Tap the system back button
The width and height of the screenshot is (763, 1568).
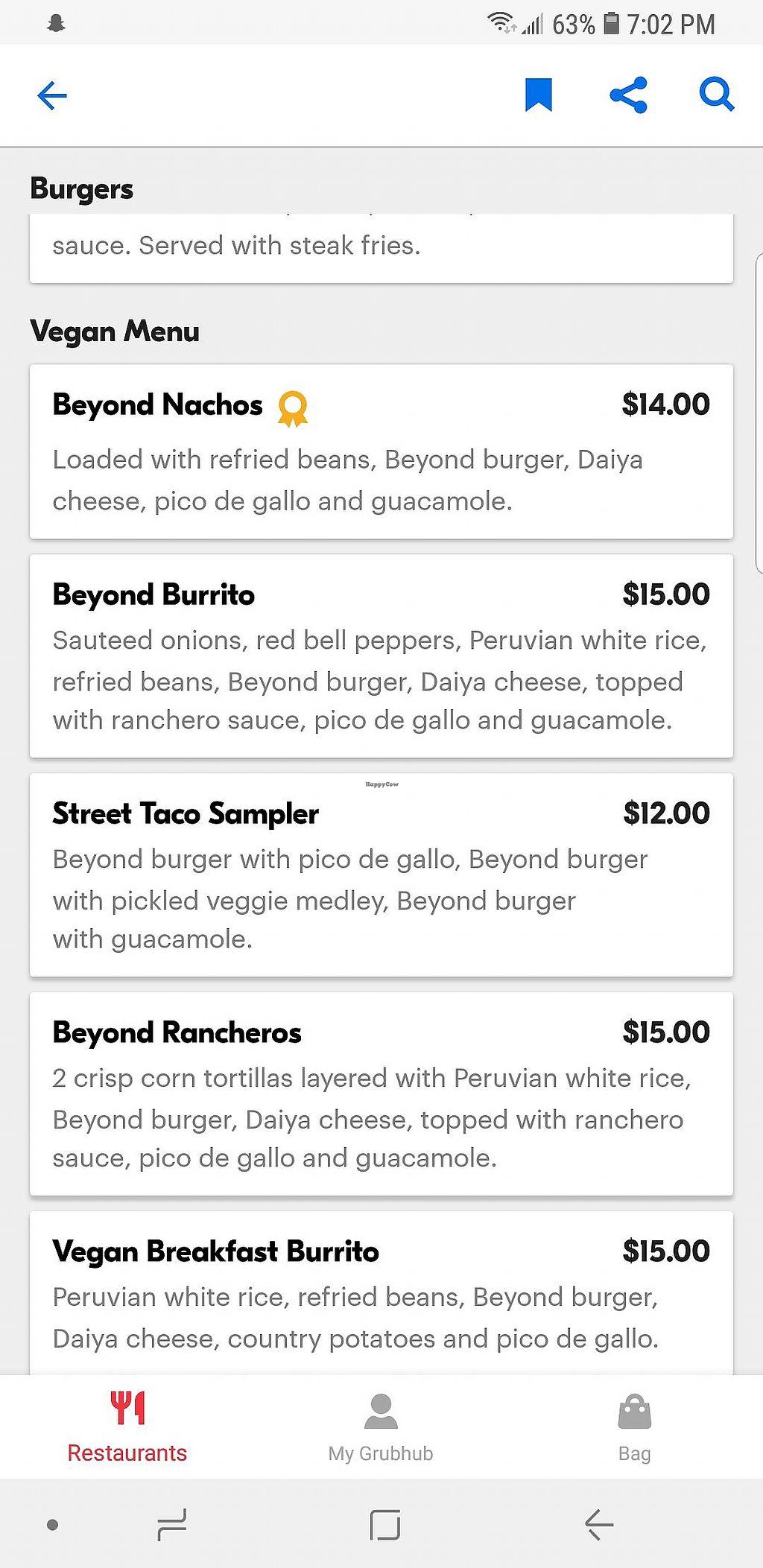[x=598, y=1524]
